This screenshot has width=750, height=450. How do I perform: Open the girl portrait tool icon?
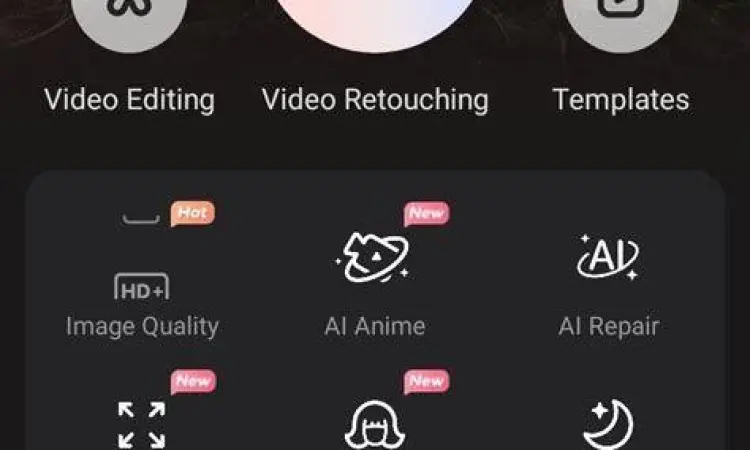[x=375, y=425]
